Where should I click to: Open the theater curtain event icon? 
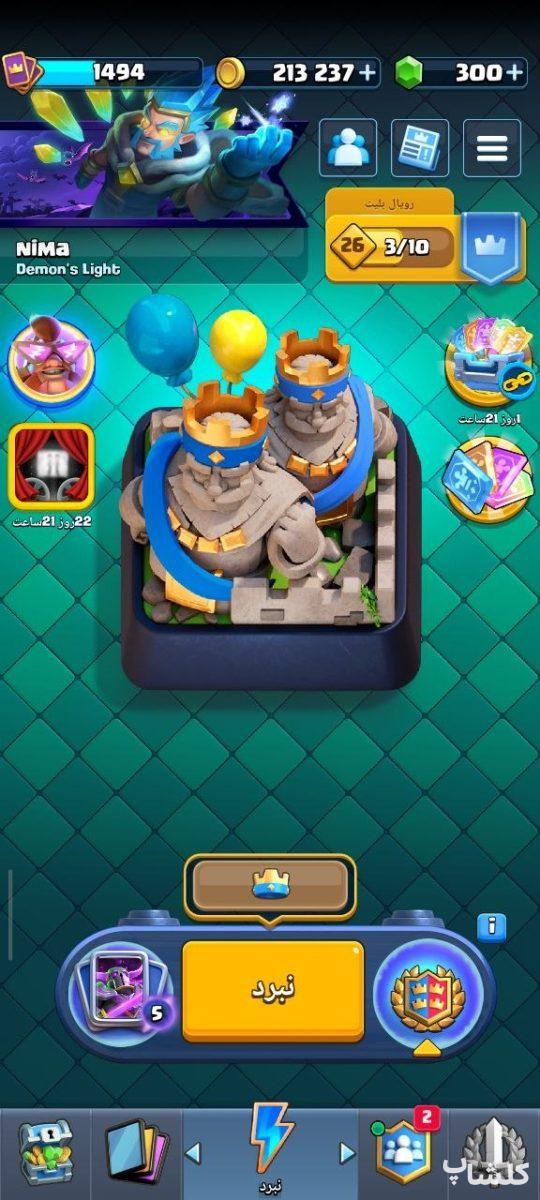(52, 465)
